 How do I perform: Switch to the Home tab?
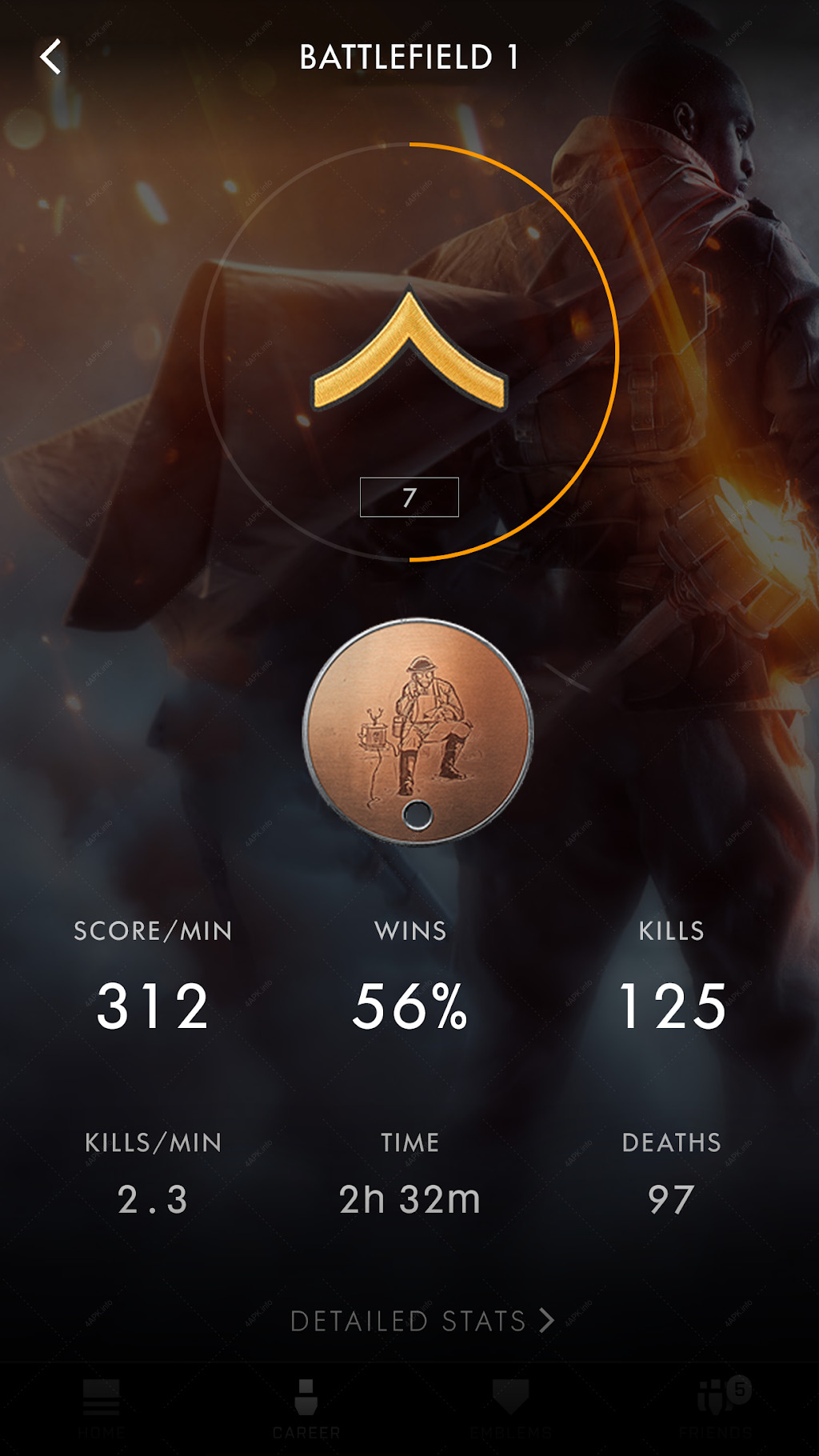tap(102, 1410)
